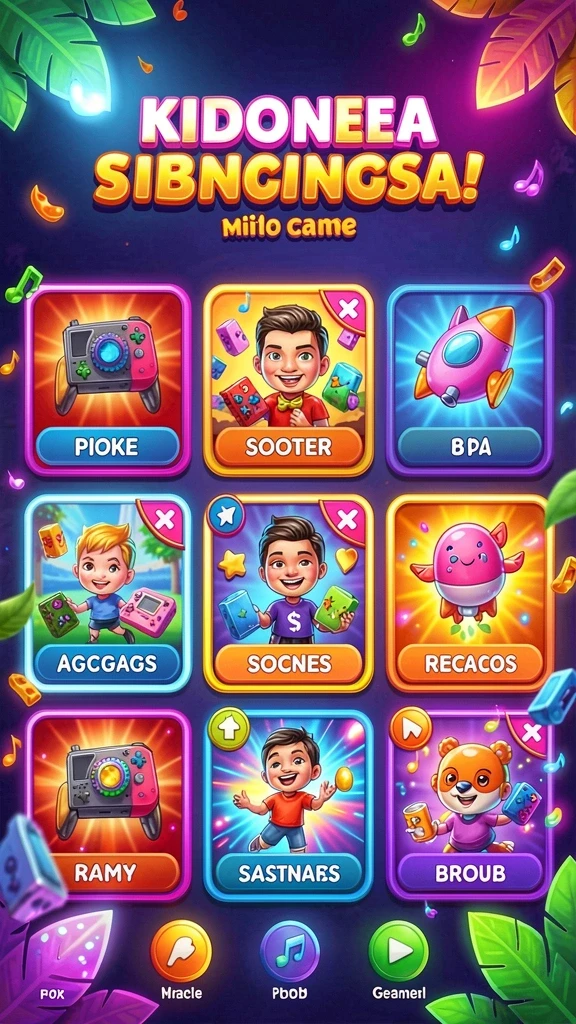Close the AGCGAGS card using its X

[167, 520]
